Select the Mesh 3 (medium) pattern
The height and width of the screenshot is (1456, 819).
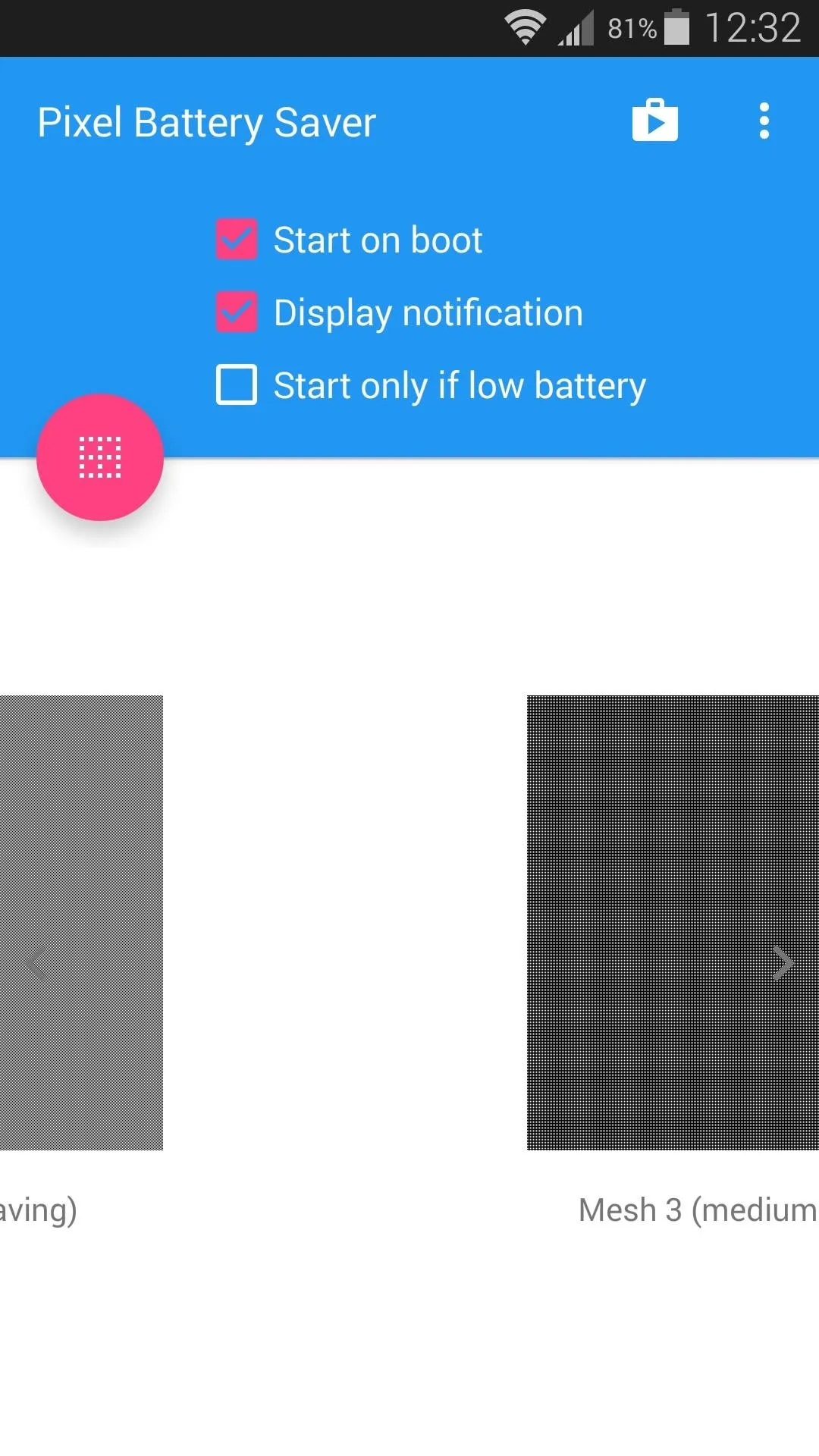pos(673,922)
